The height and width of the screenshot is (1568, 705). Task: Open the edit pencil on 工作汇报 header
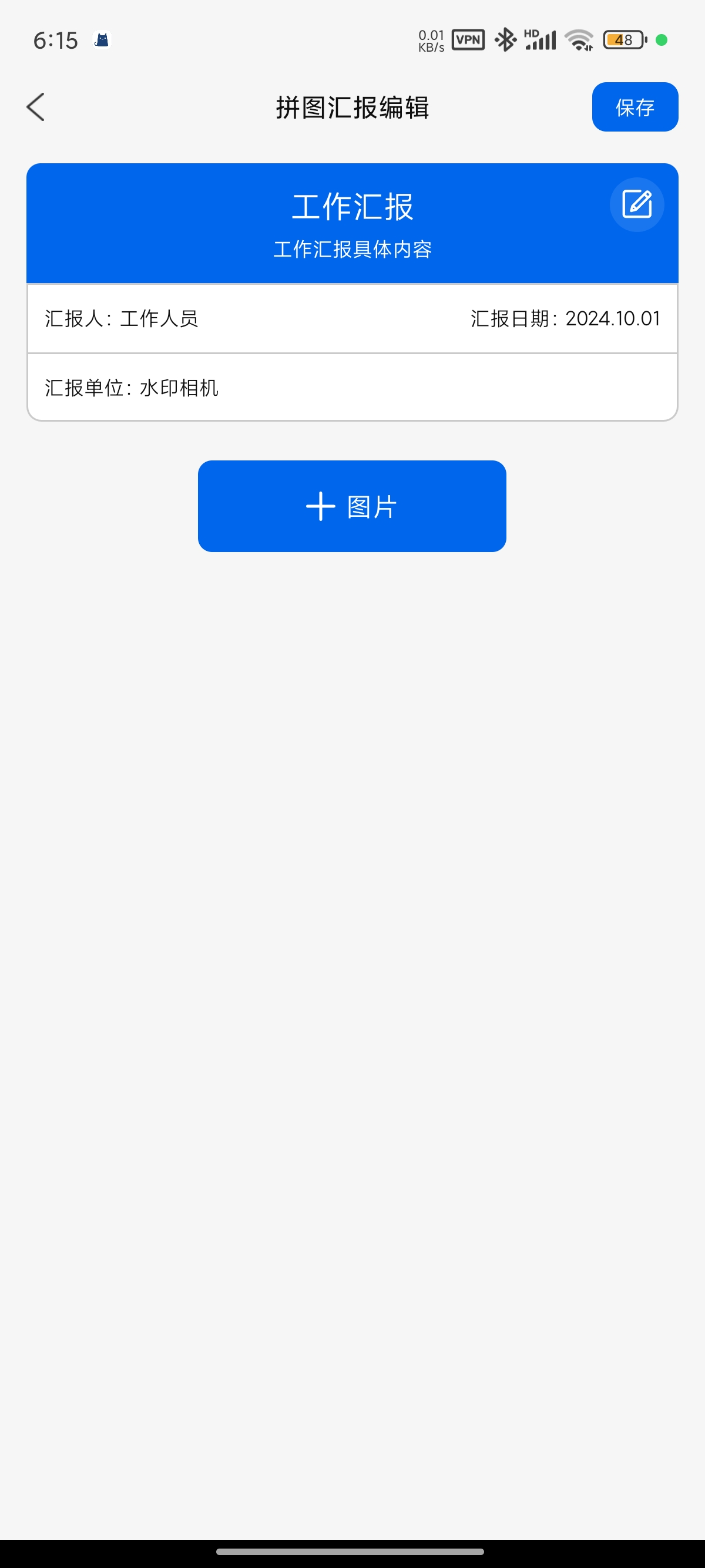(x=636, y=204)
